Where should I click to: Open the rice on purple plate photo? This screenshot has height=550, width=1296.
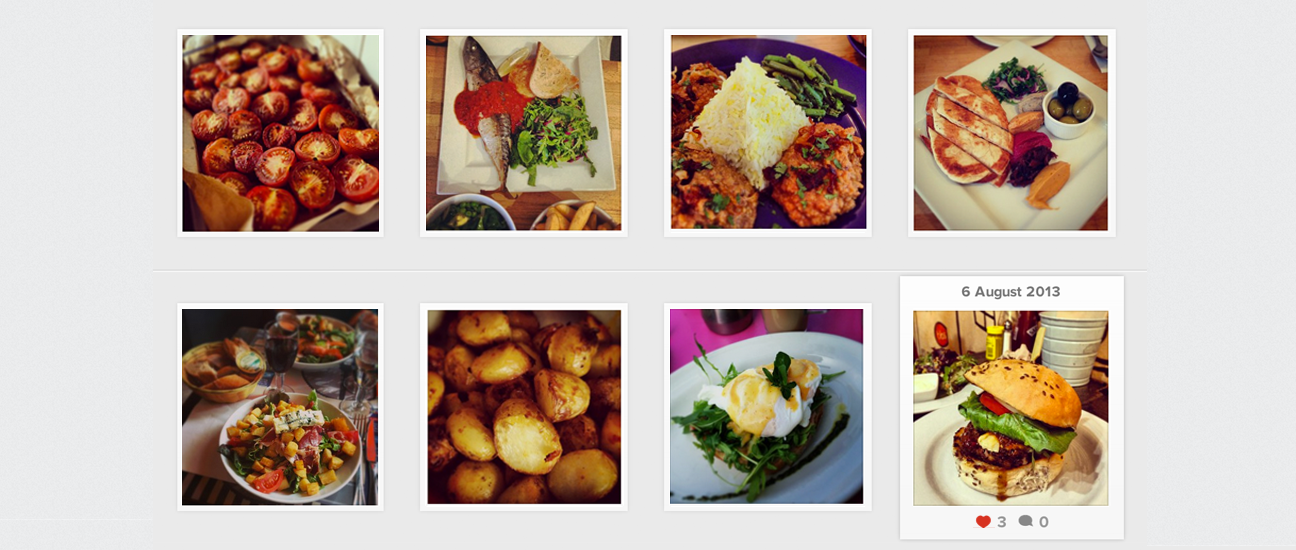[x=767, y=133]
